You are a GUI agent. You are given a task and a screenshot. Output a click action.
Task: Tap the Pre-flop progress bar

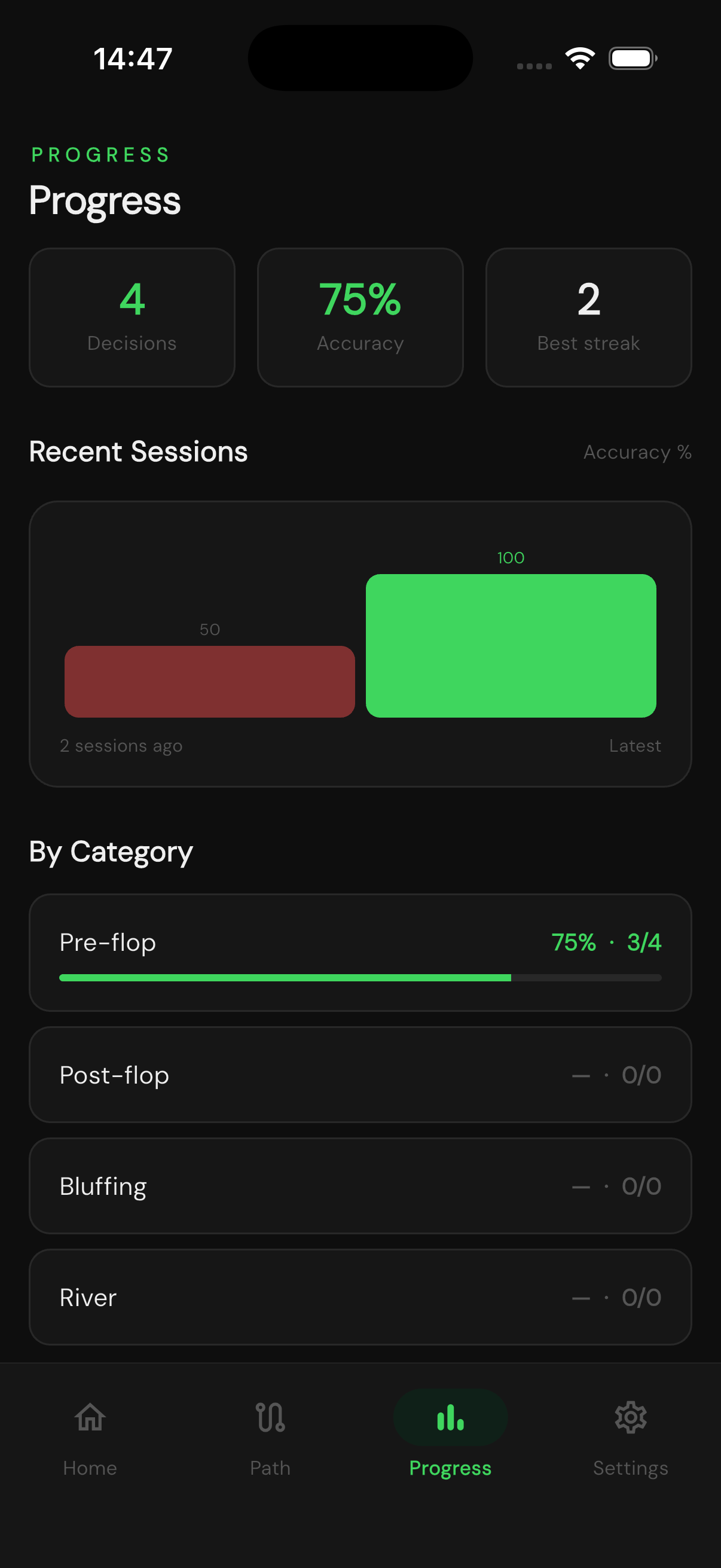(x=360, y=977)
